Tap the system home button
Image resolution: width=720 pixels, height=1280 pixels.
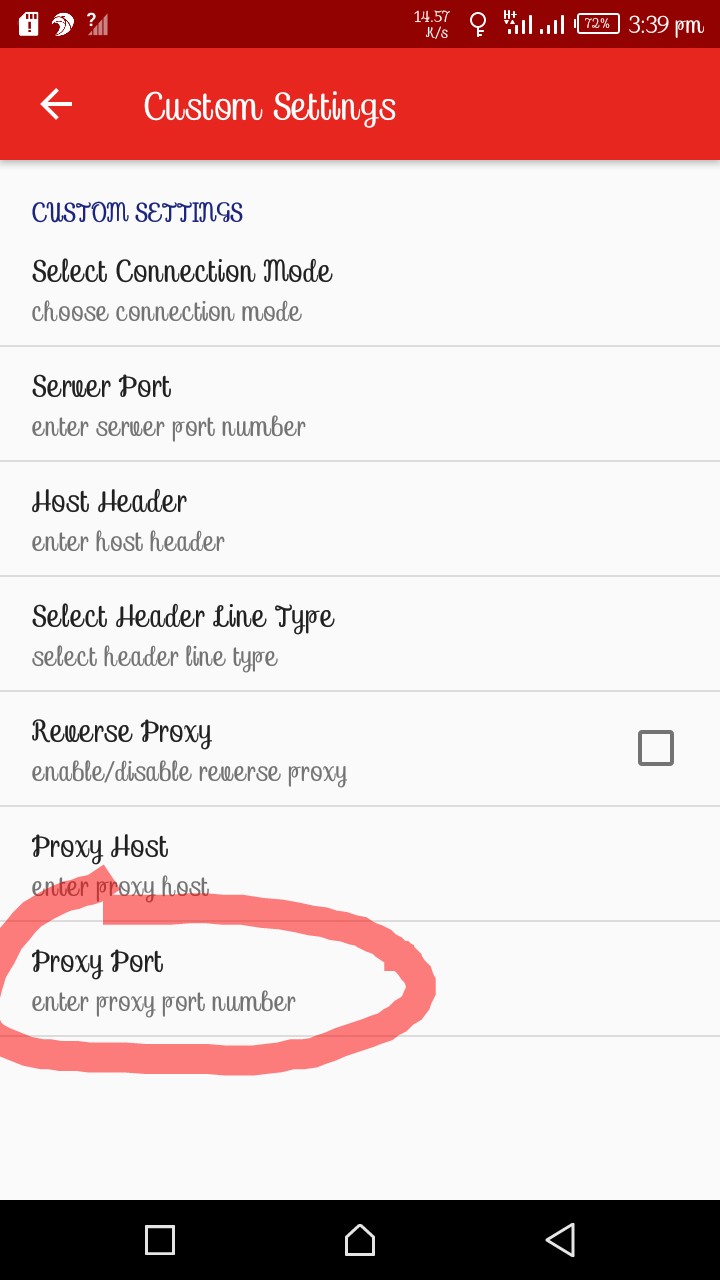360,1240
